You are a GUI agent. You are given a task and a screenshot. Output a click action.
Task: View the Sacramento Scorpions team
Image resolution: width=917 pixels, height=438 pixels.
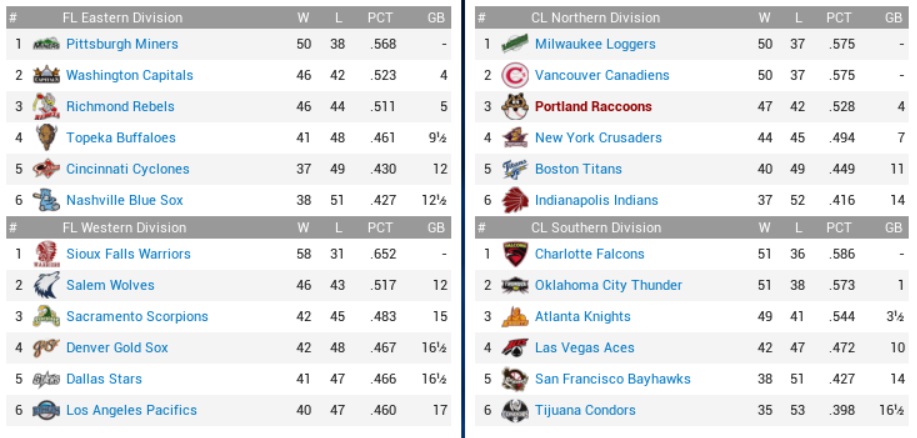[x=137, y=316]
